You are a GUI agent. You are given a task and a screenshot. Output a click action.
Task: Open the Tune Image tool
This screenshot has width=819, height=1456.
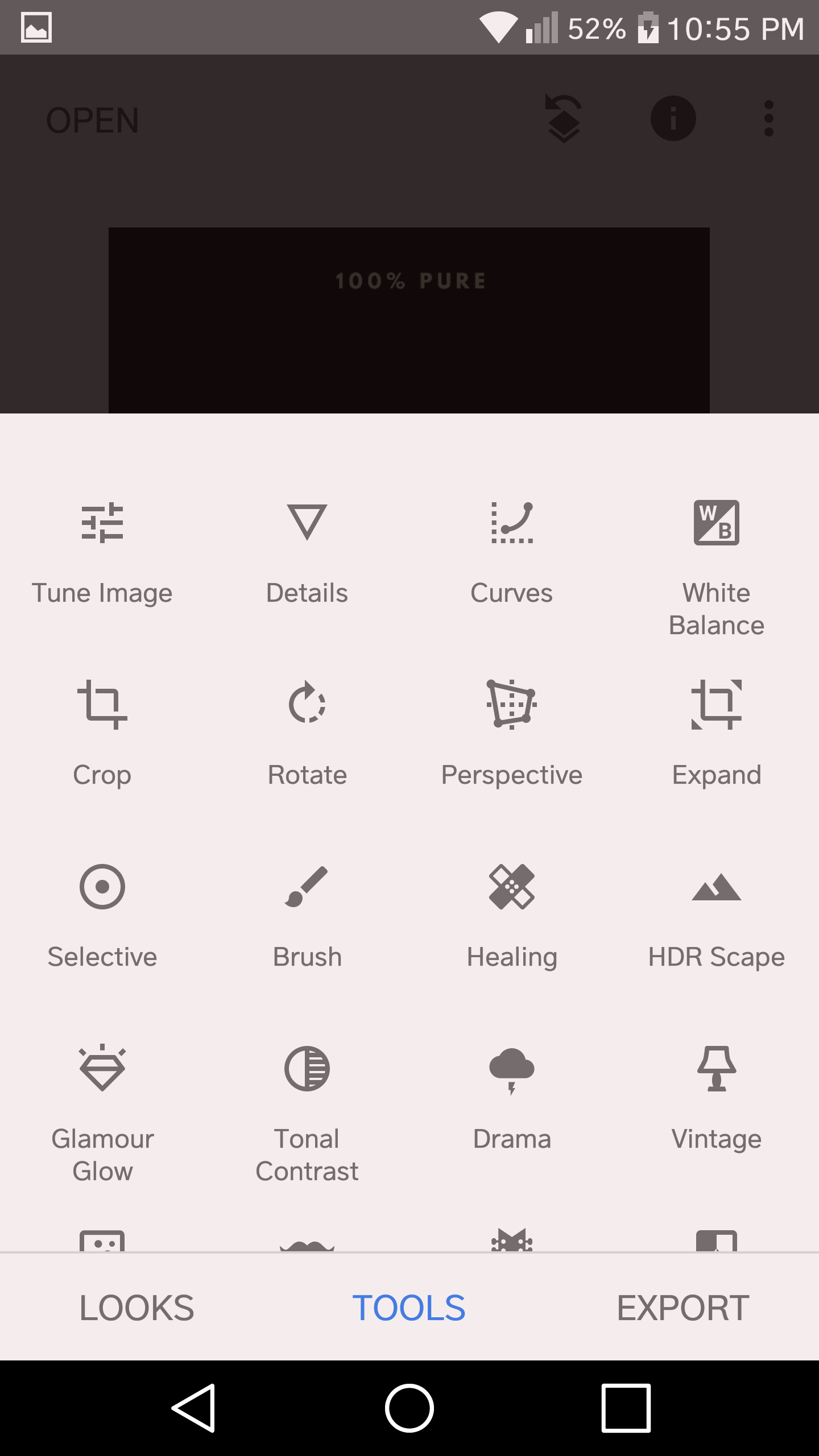pyautogui.click(x=102, y=555)
